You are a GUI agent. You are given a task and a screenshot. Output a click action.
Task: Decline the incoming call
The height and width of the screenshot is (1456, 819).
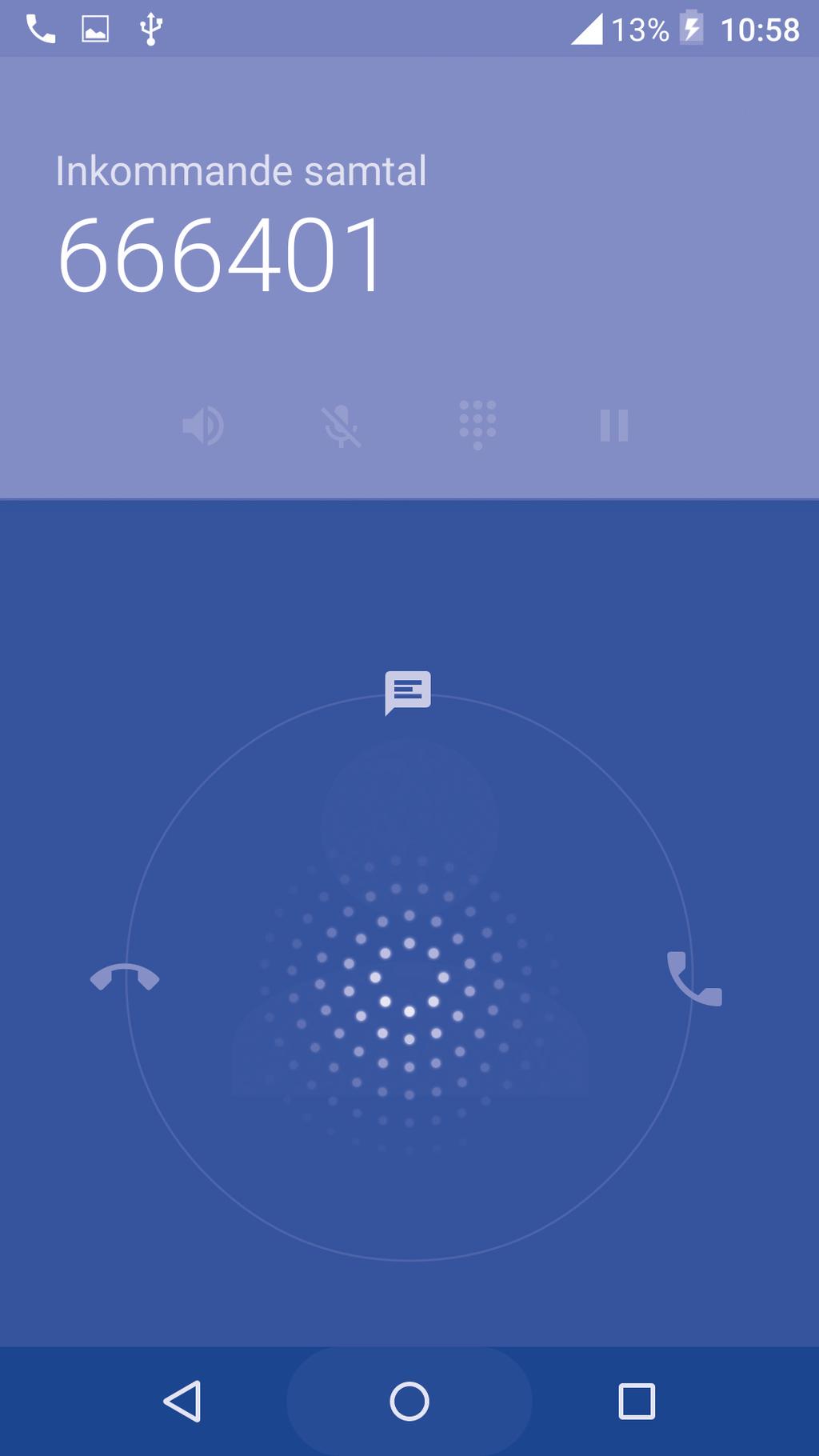pyautogui.click(x=125, y=977)
